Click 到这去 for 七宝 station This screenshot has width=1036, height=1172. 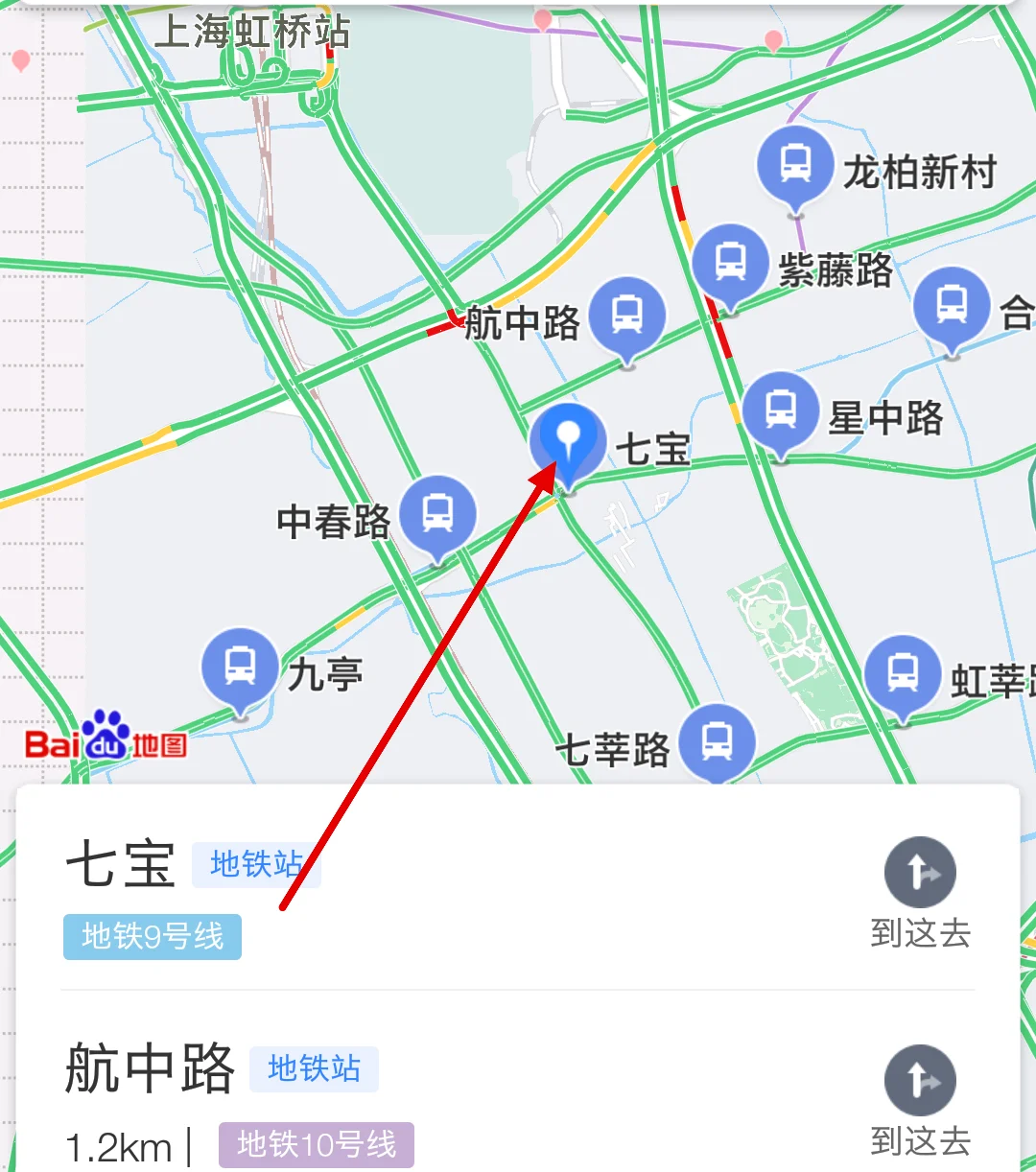point(921,930)
